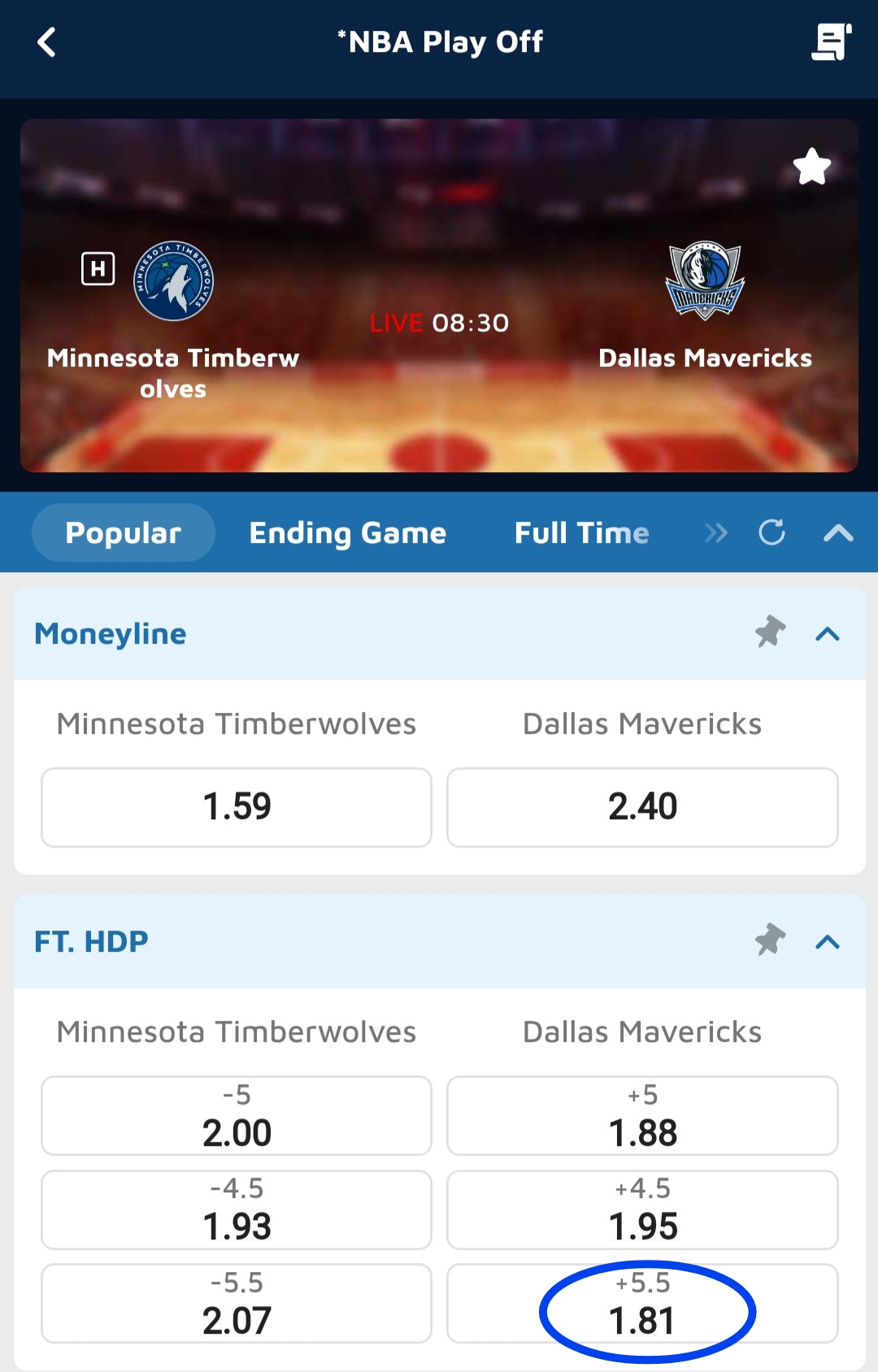The image size is (878, 1372).
Task: Pin the Moneyline market
Action: coord(770,632)
